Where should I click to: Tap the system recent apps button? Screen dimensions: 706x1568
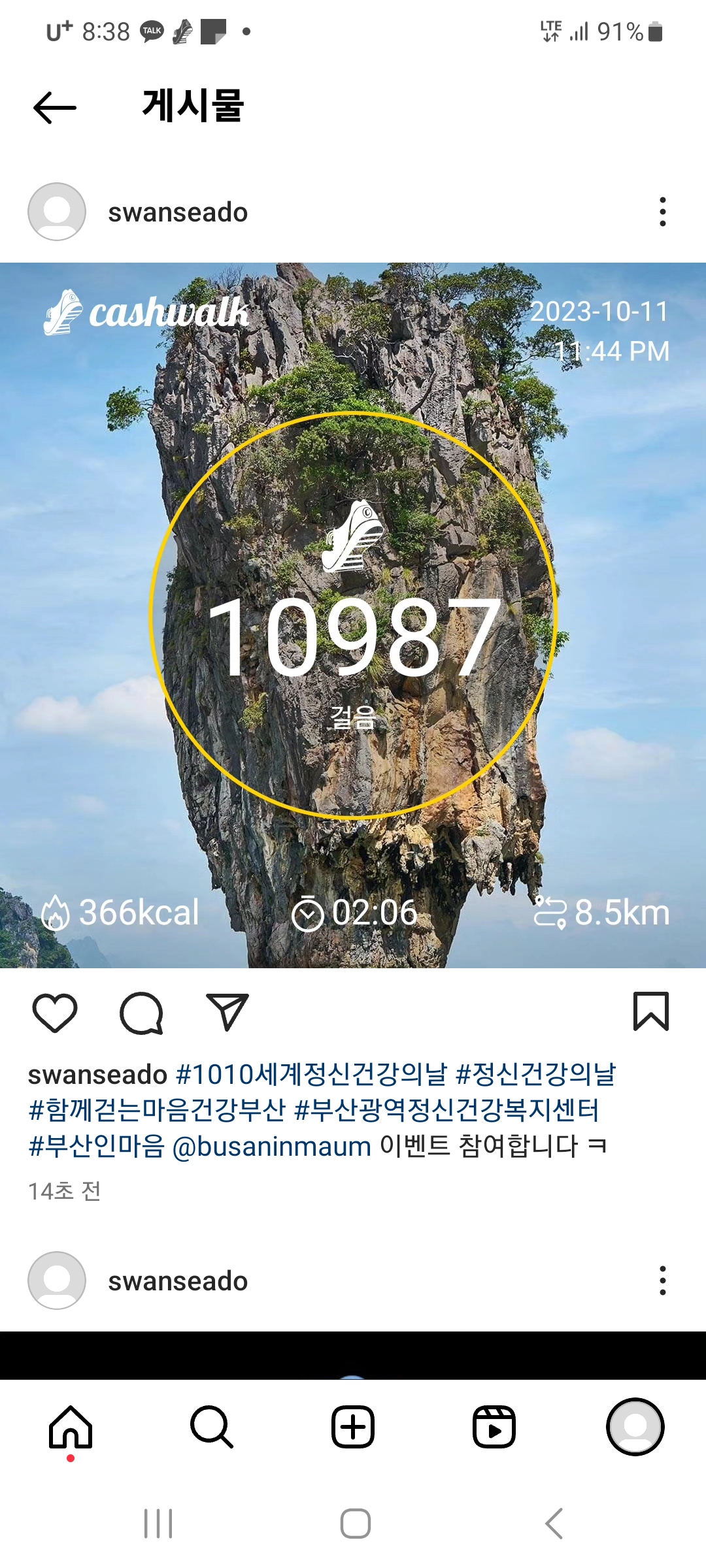tap(158, 1524)
